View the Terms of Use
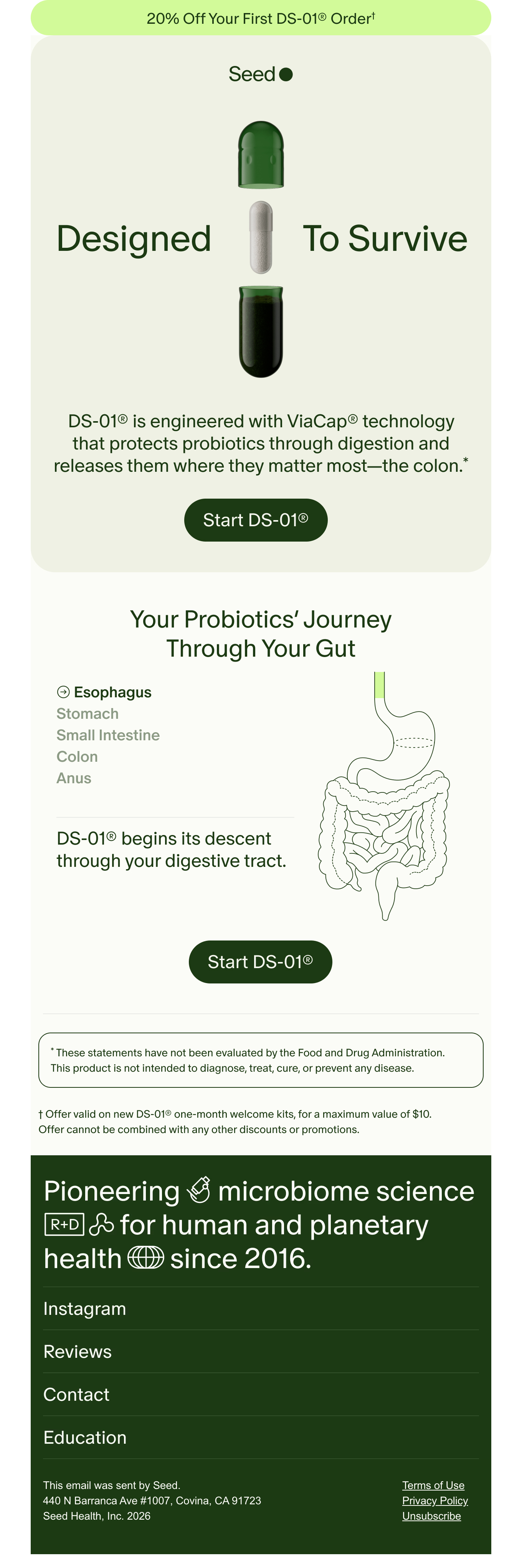Screen dimensions: 522x1568 433,1485
